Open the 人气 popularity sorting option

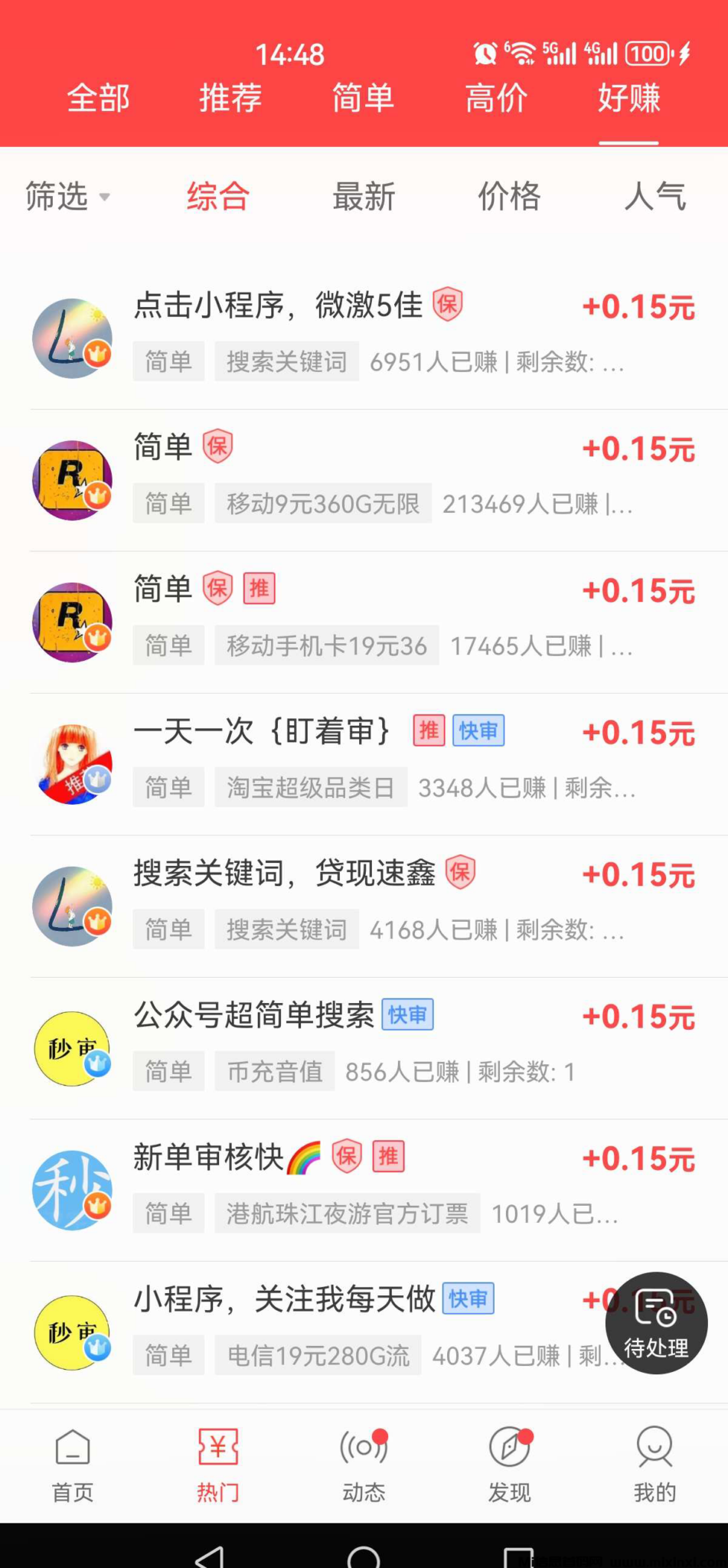(655, 197)
